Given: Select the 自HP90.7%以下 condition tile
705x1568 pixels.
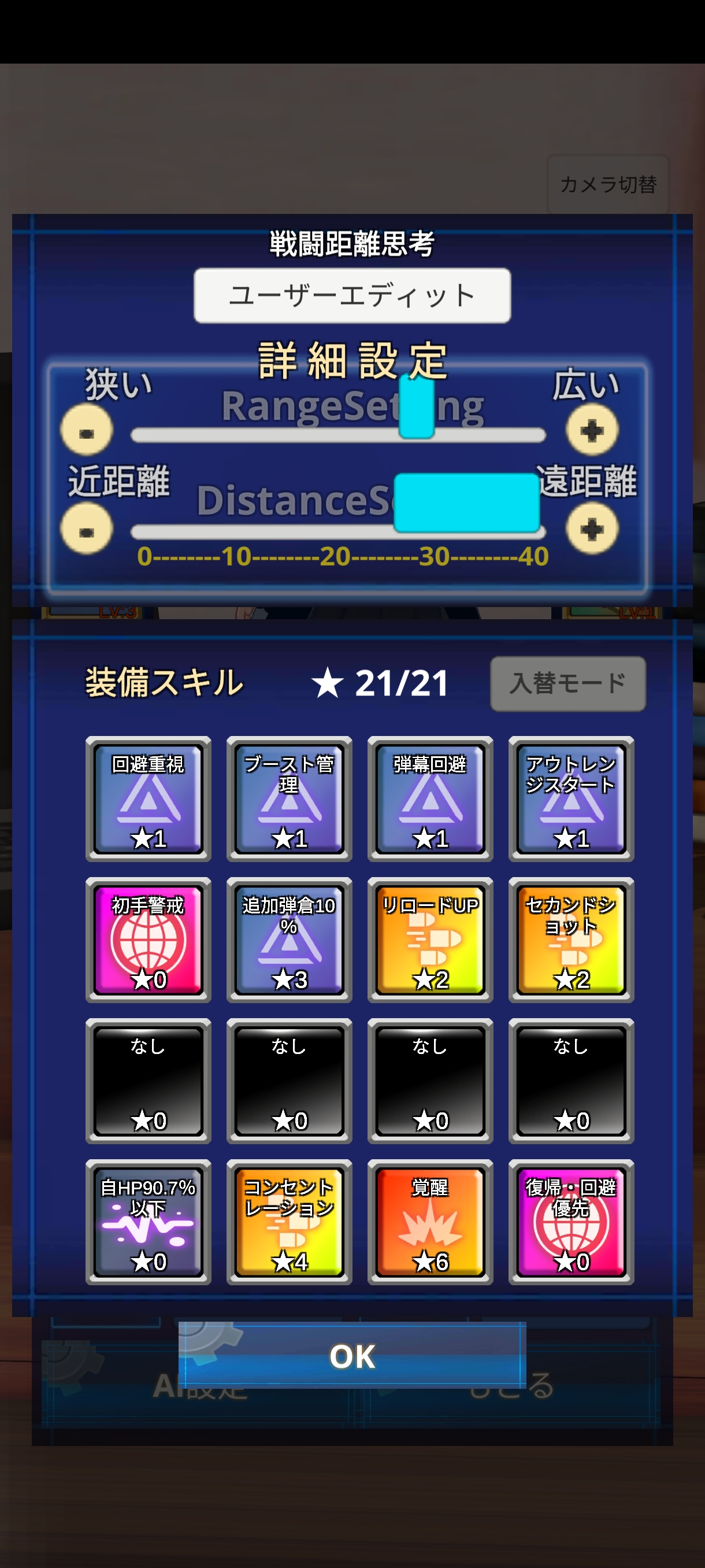Looking at the screenshot, I should (x=149, y=1222).
